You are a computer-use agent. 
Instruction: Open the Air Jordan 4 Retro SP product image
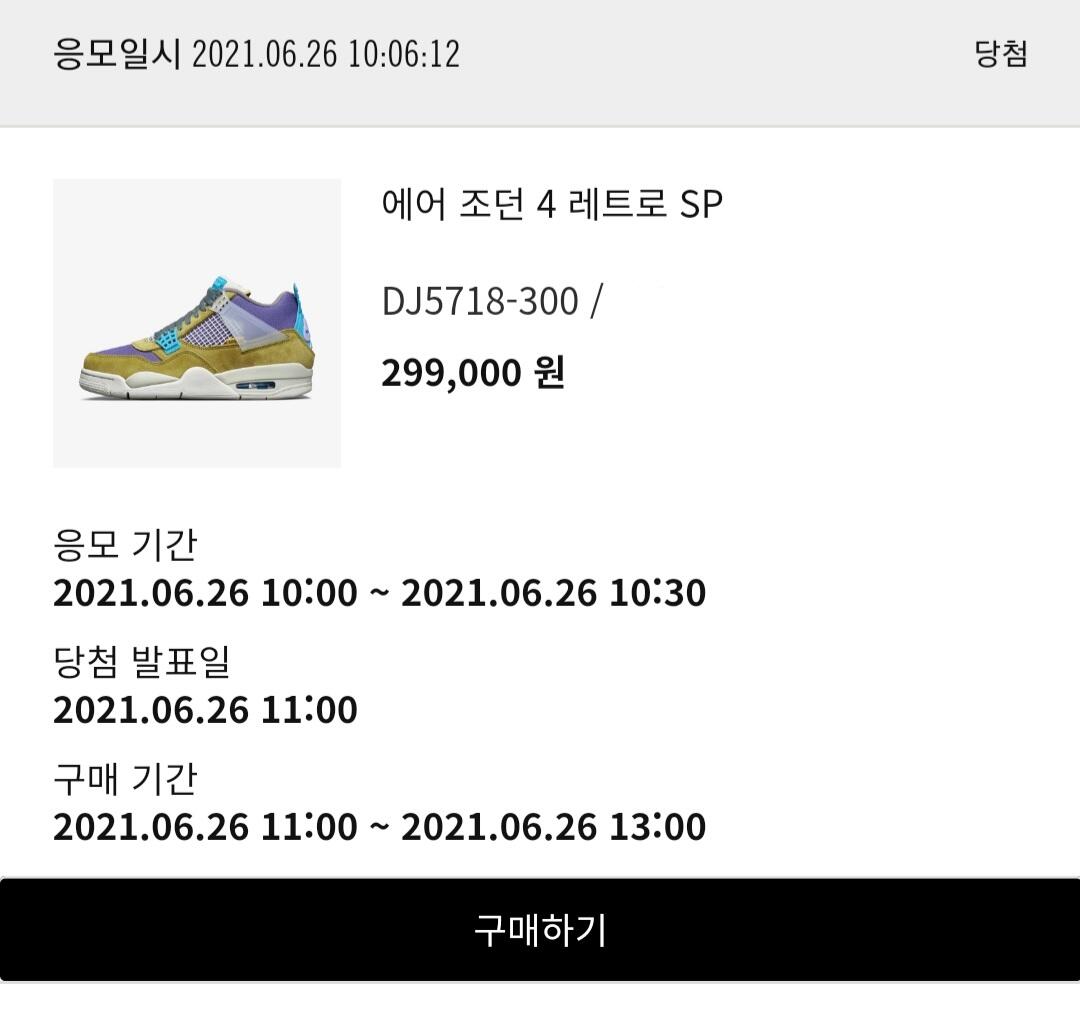[197, 323]
